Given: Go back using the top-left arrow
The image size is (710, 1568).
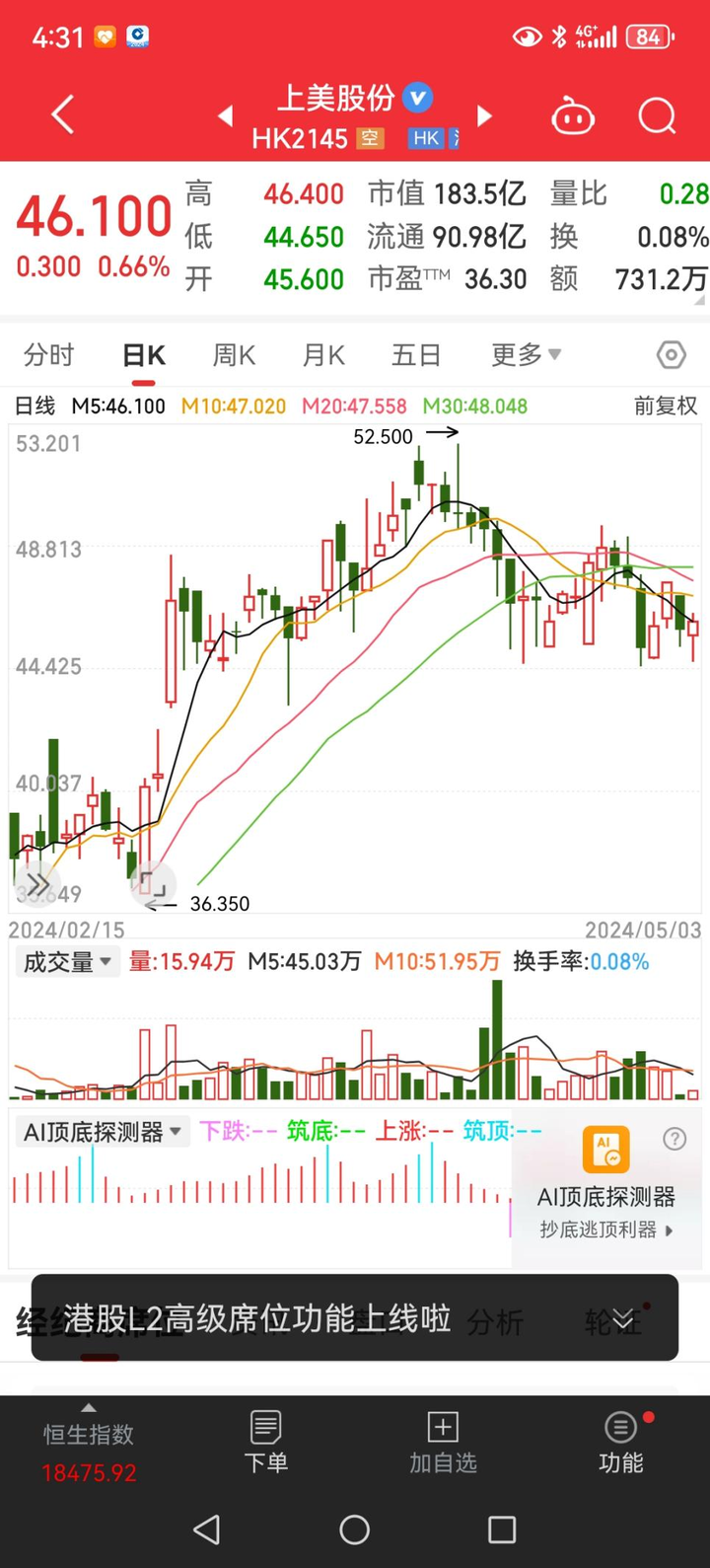Looking at the screenshot, I should click(63, 115).
